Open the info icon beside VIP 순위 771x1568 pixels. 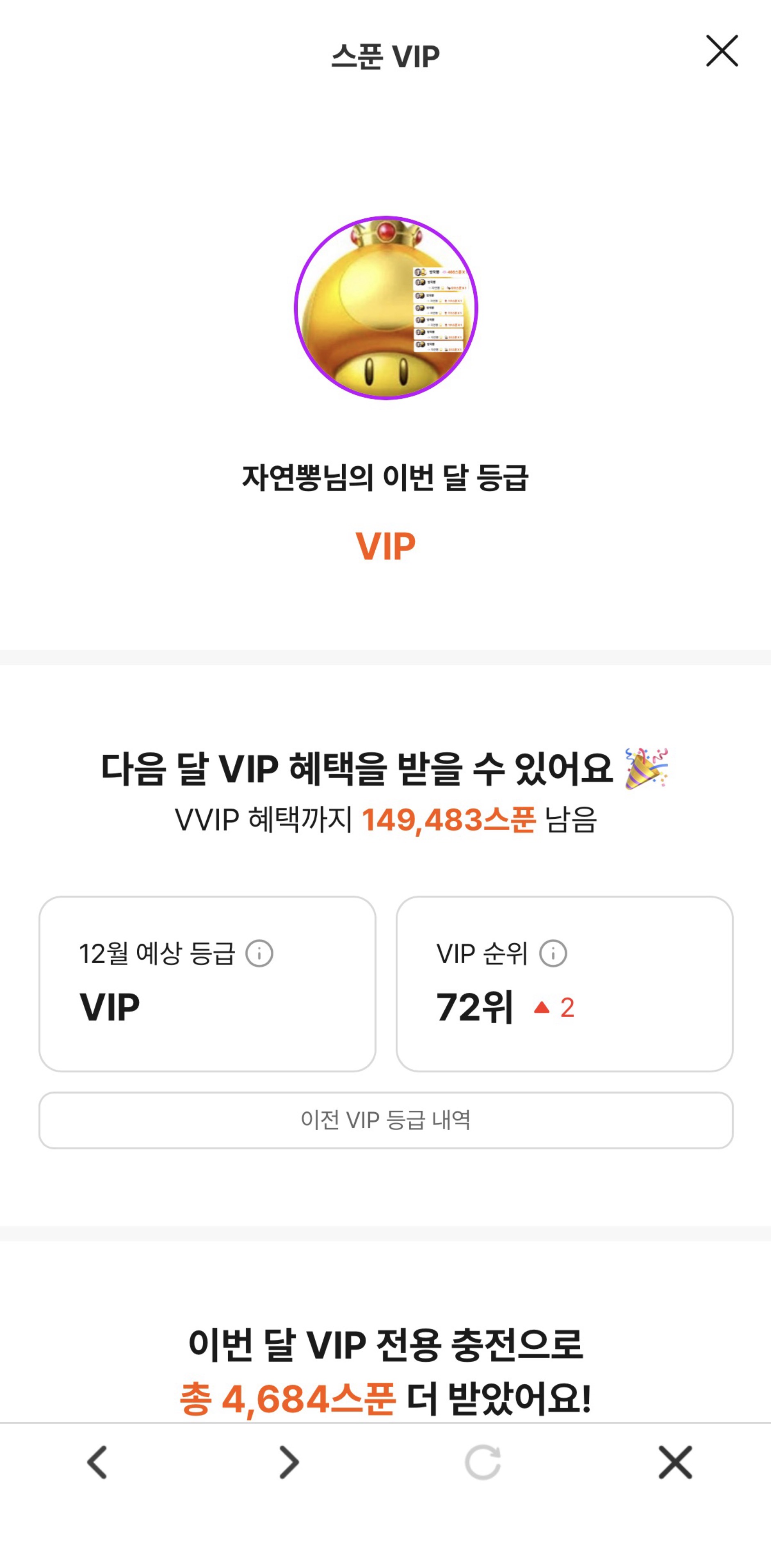click(x=553, y=953)
